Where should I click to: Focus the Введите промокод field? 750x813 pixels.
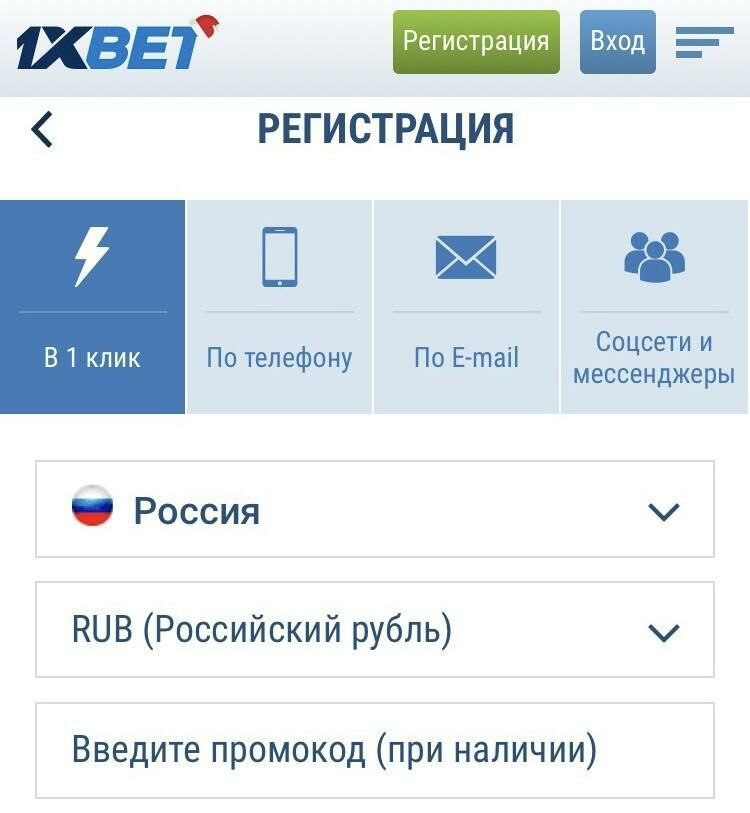374,750
